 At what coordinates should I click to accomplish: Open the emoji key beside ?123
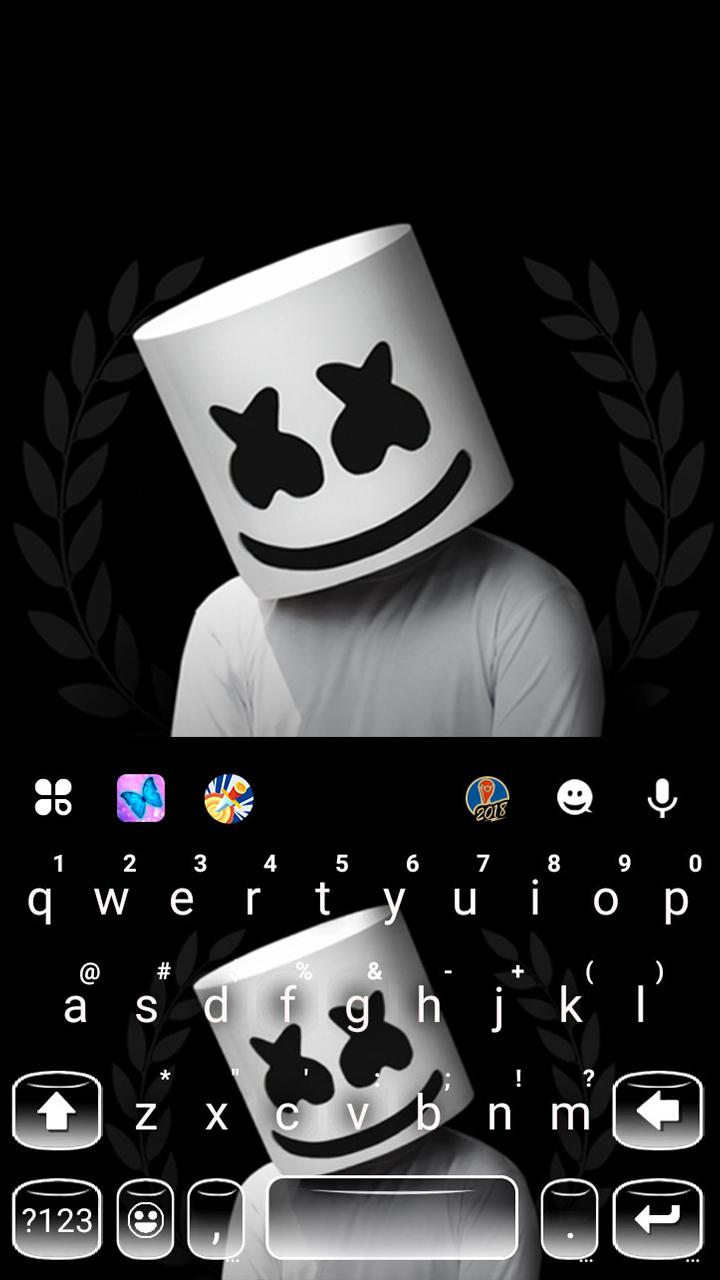[146, 1219]
